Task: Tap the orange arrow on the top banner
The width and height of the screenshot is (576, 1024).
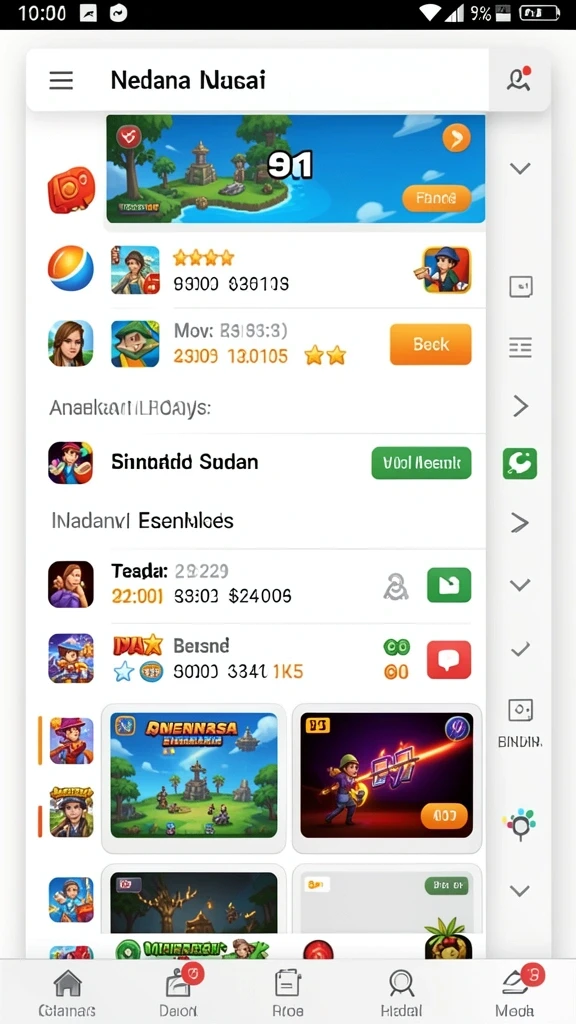Action: (456, 138)
